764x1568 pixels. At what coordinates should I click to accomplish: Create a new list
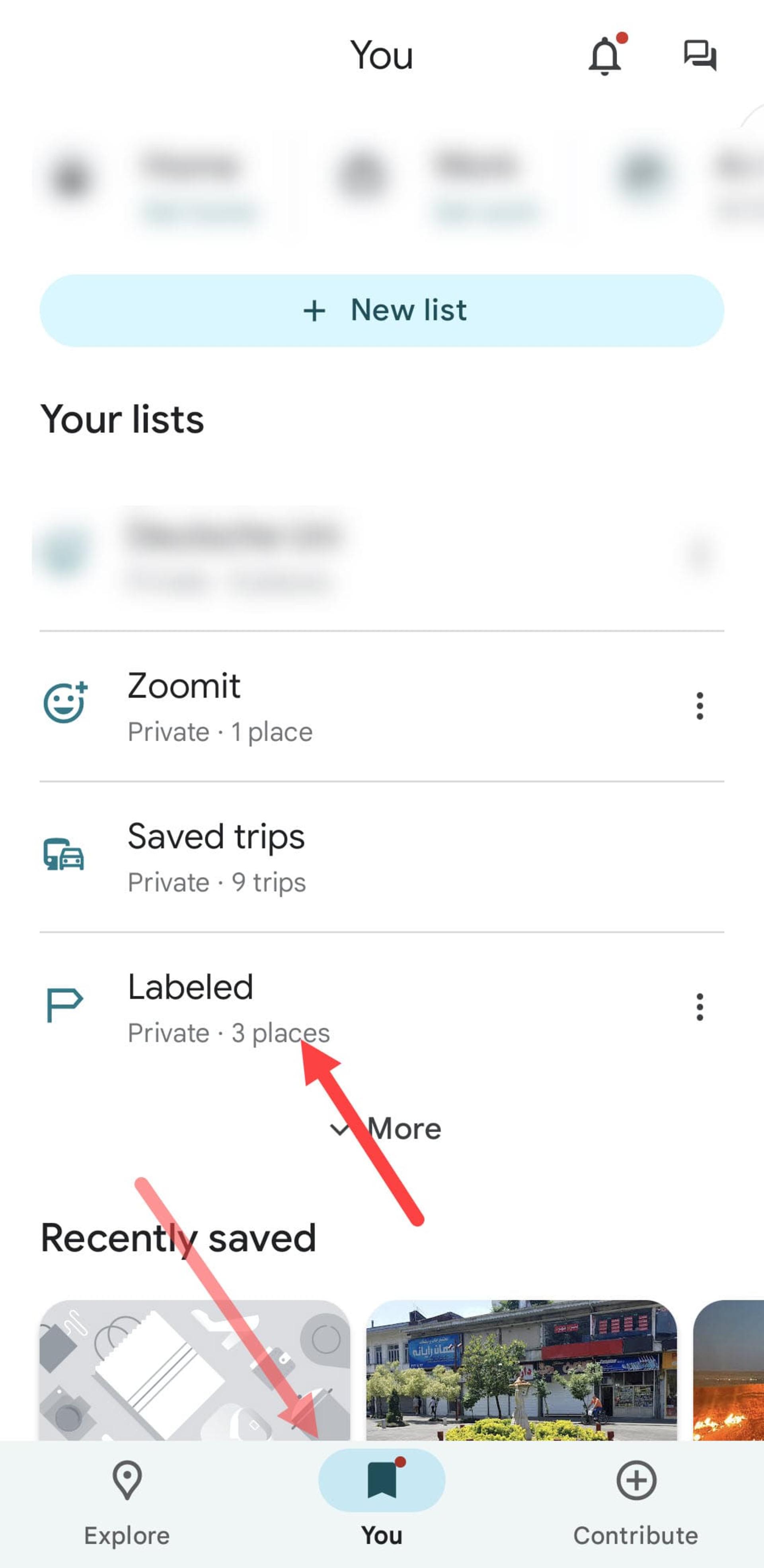click(x=382, y=311)
